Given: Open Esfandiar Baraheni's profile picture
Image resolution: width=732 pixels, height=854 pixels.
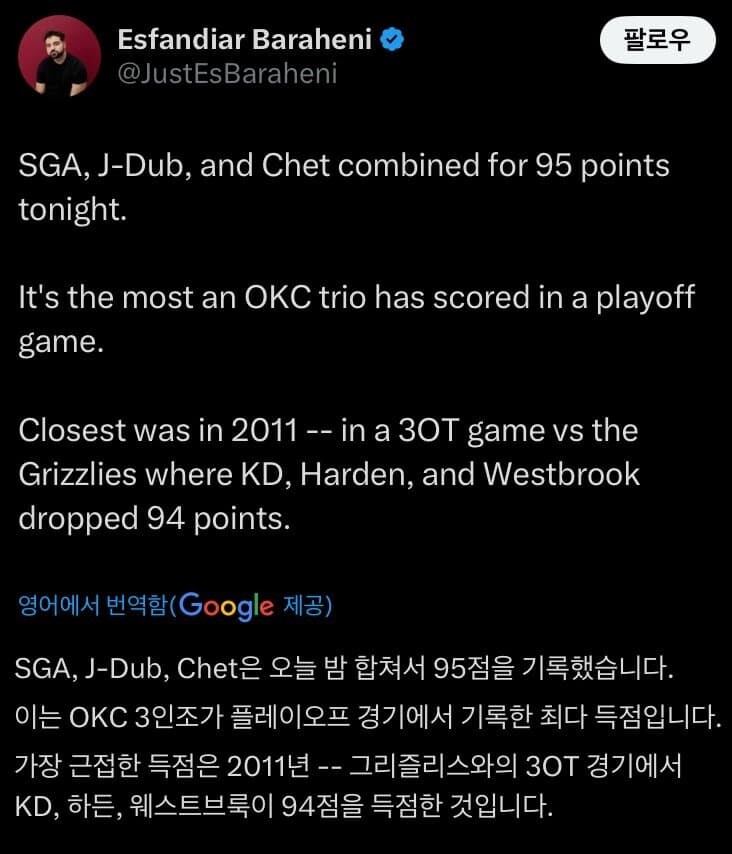Looking at the screenshot, I should [x=59, y=56].
